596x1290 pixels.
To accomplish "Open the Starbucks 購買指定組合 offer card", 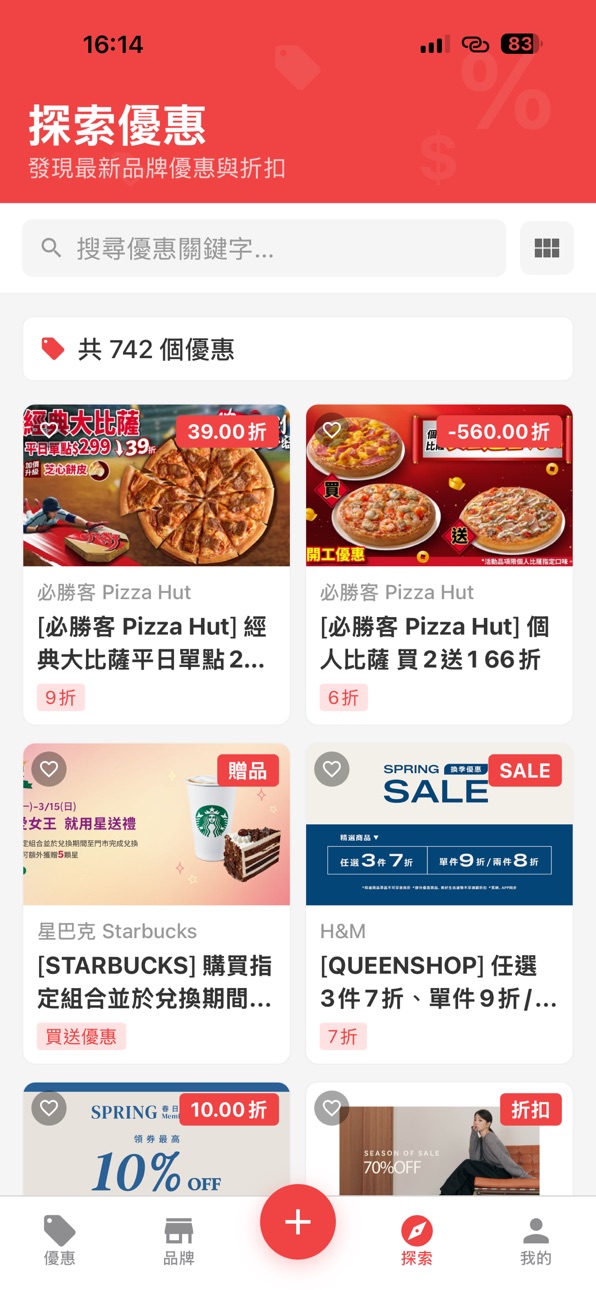I will tap(156, 903).
